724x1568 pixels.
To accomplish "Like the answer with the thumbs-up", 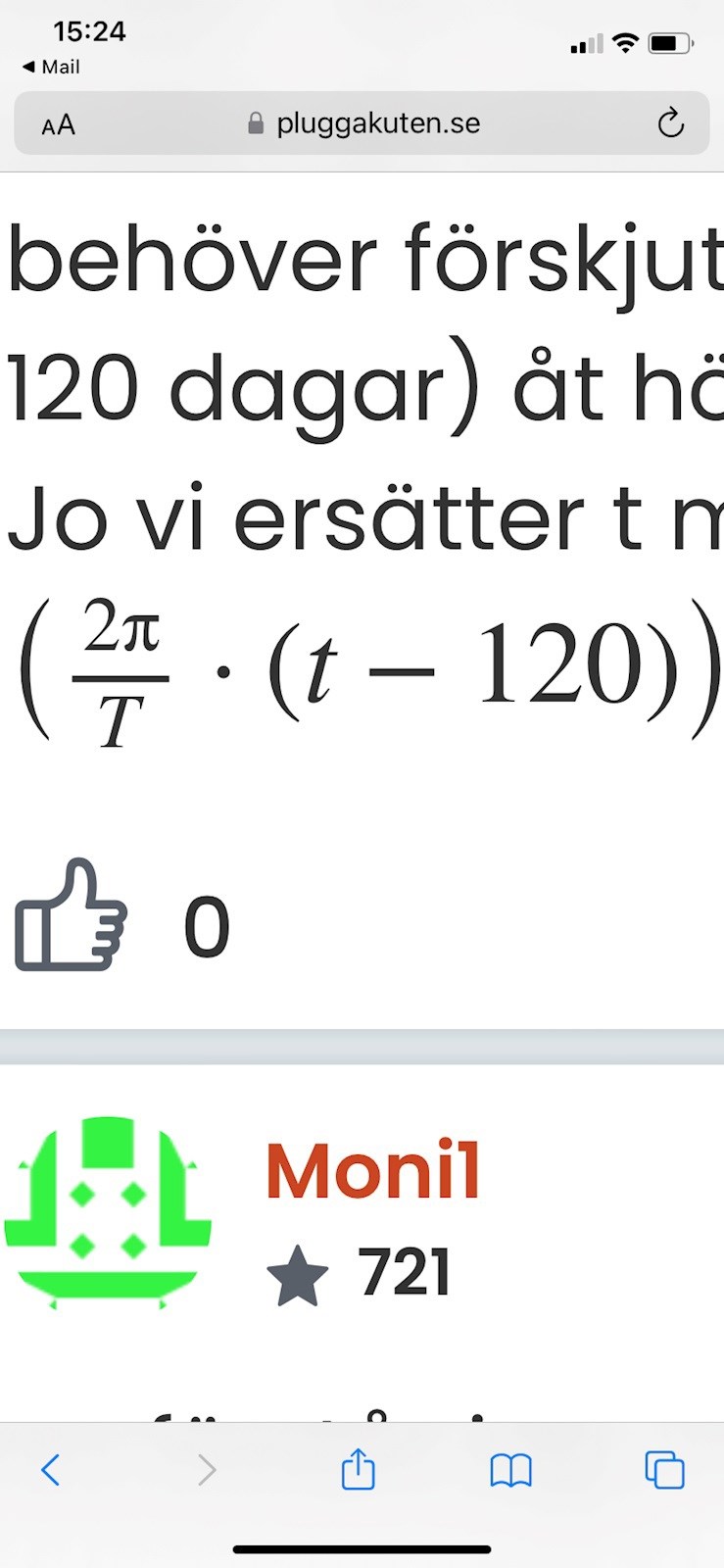I will click(x=71, y=918).
